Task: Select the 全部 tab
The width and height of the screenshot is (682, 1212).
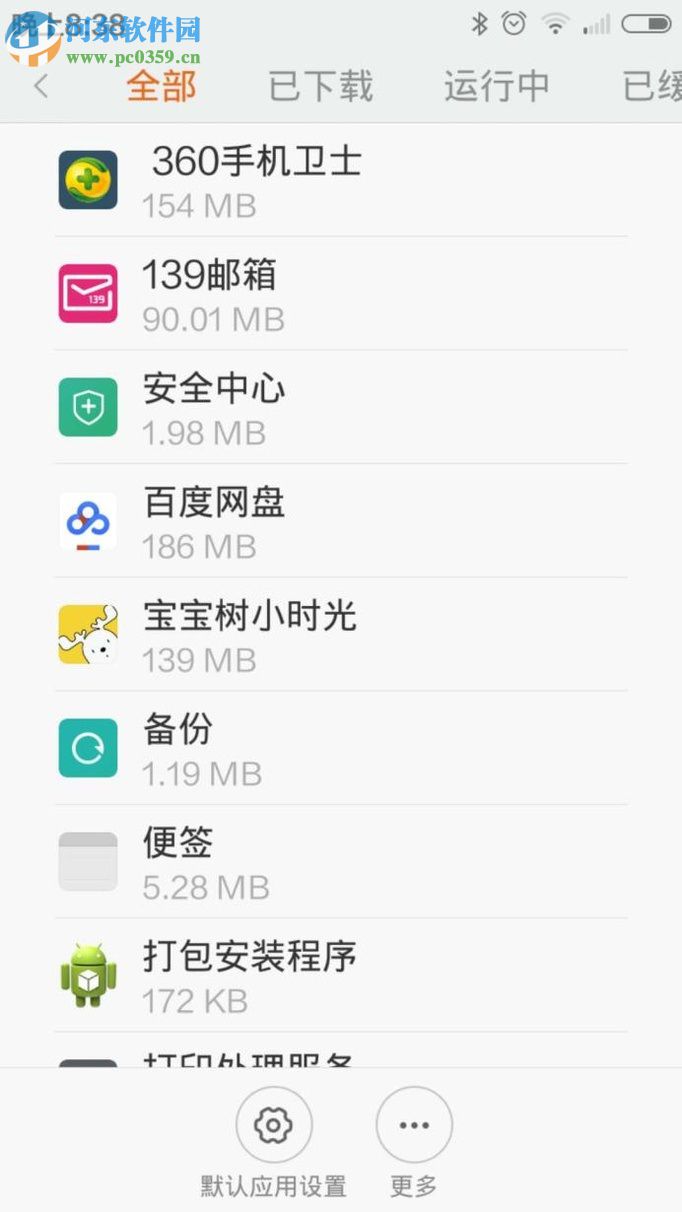Action: point(161,87)
